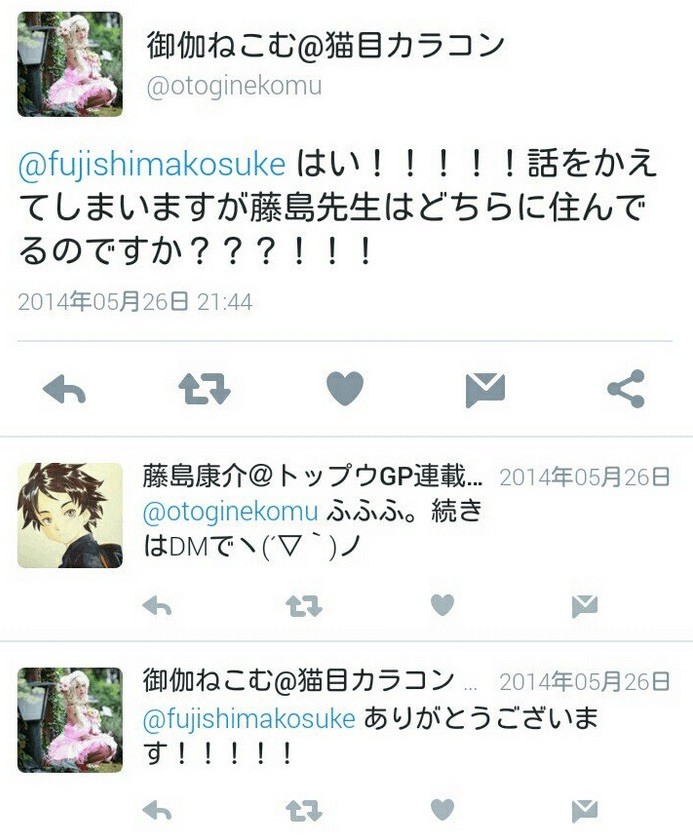
Task: Retweet the ありがとうございます tweet
Action: [x=299, y=810]
